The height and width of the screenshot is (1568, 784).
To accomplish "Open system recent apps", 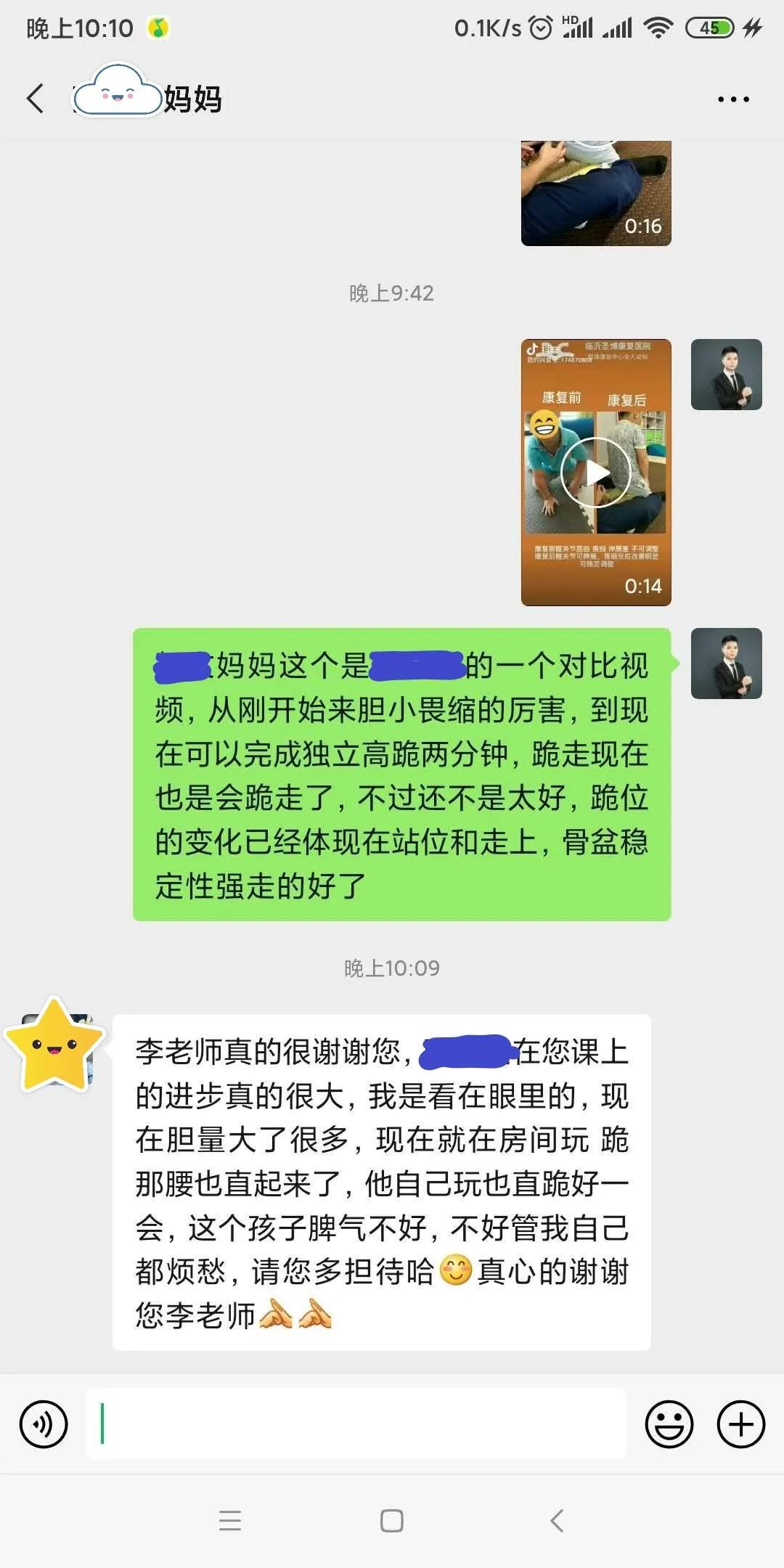I will point(230,1520).
